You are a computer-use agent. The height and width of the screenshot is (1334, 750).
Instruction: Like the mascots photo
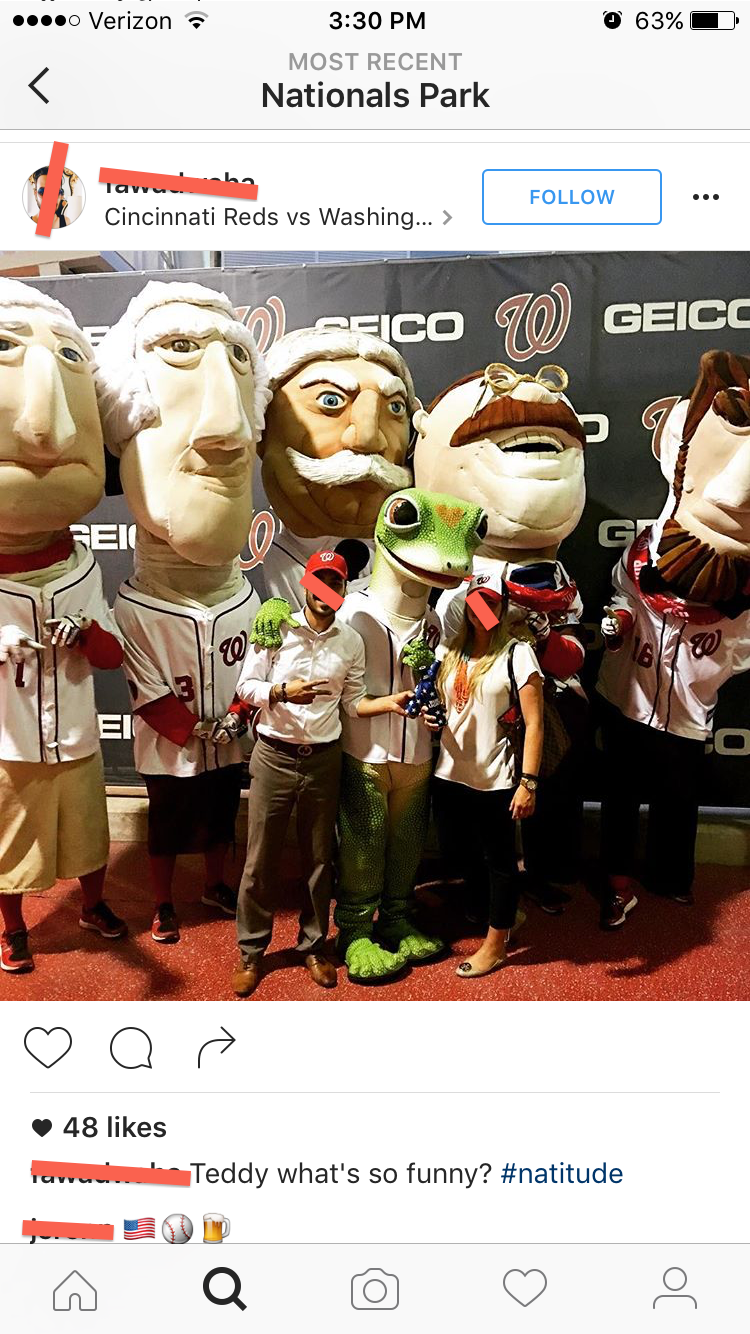coord(48,1048)
